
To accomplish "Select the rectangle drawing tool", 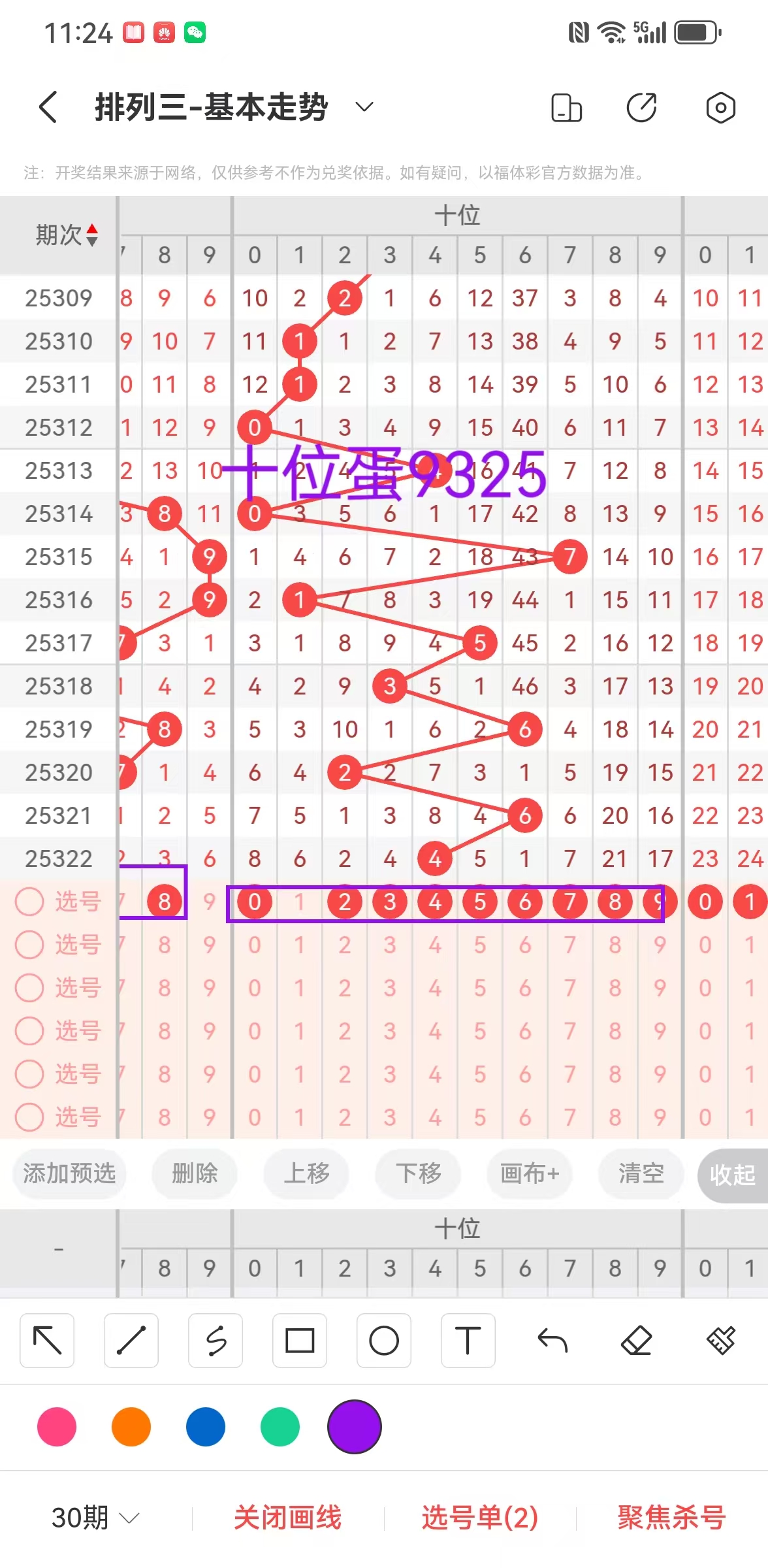I will 300,1341.
